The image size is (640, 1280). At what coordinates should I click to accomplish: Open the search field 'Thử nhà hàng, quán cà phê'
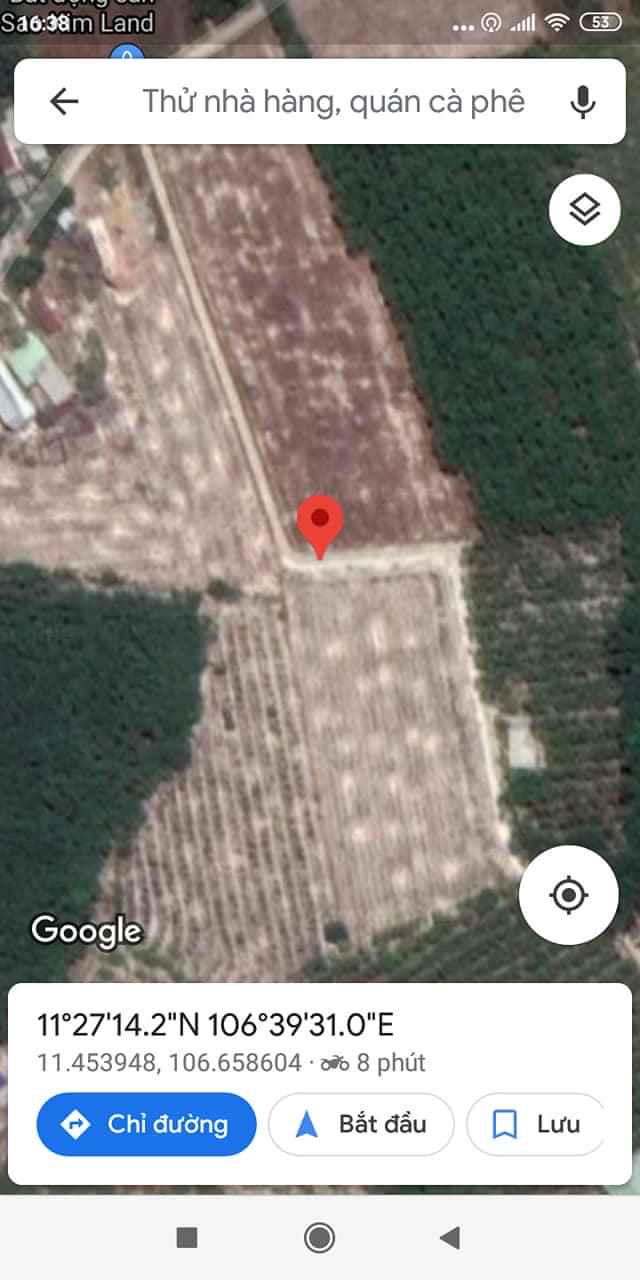point(333,101)
